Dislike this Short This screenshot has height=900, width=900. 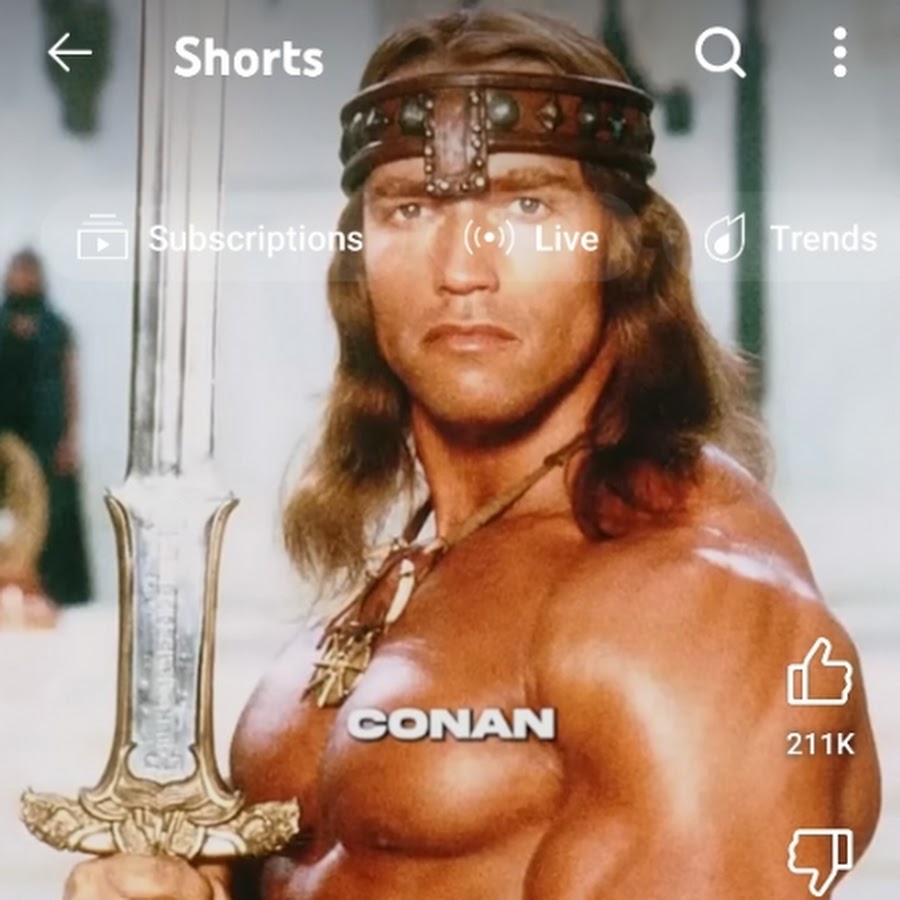click(819, 860)
